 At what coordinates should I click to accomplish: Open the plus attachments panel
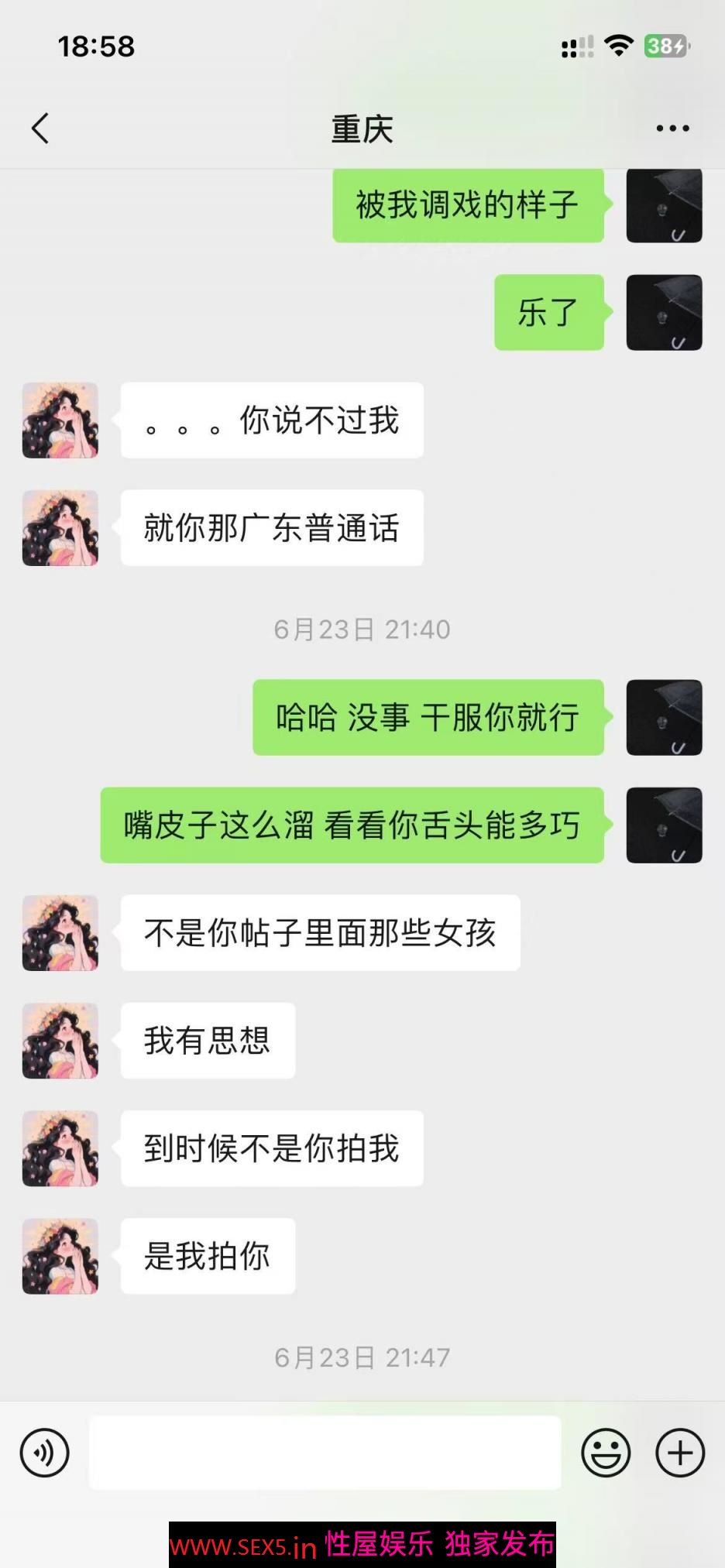point(680,1453)
